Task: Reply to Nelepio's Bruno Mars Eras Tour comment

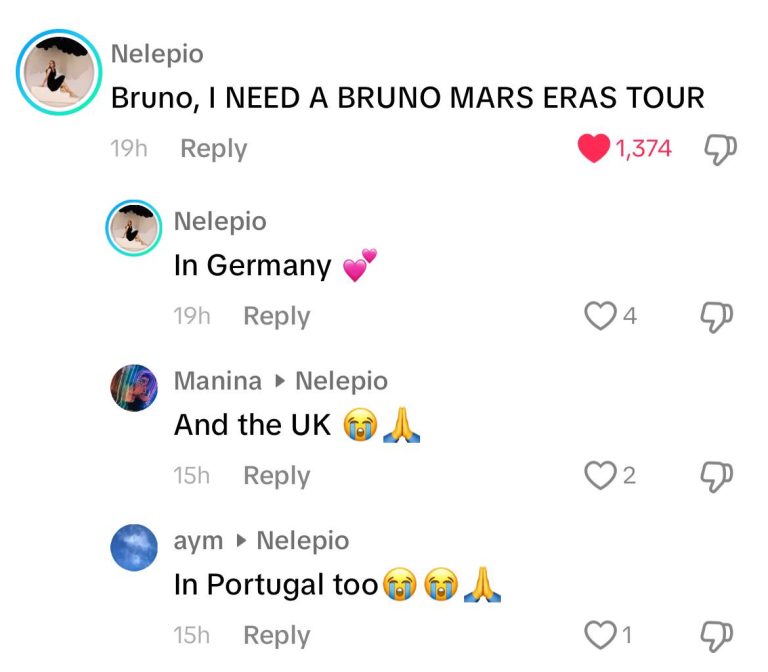Action: (213, 149)
